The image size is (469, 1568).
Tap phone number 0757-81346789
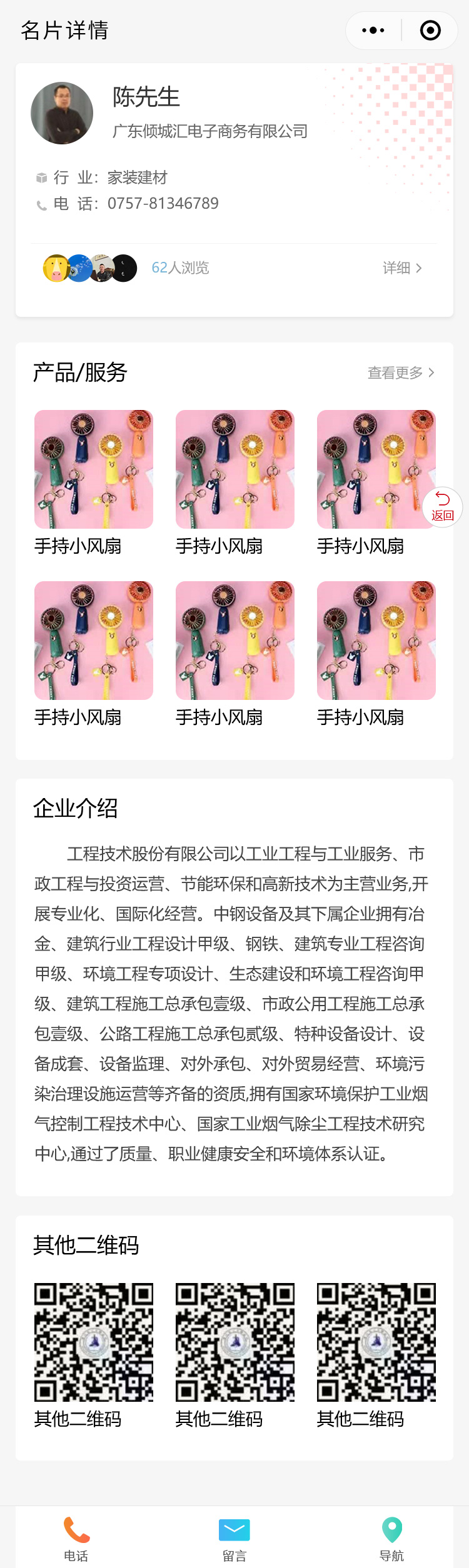point(163,204)
